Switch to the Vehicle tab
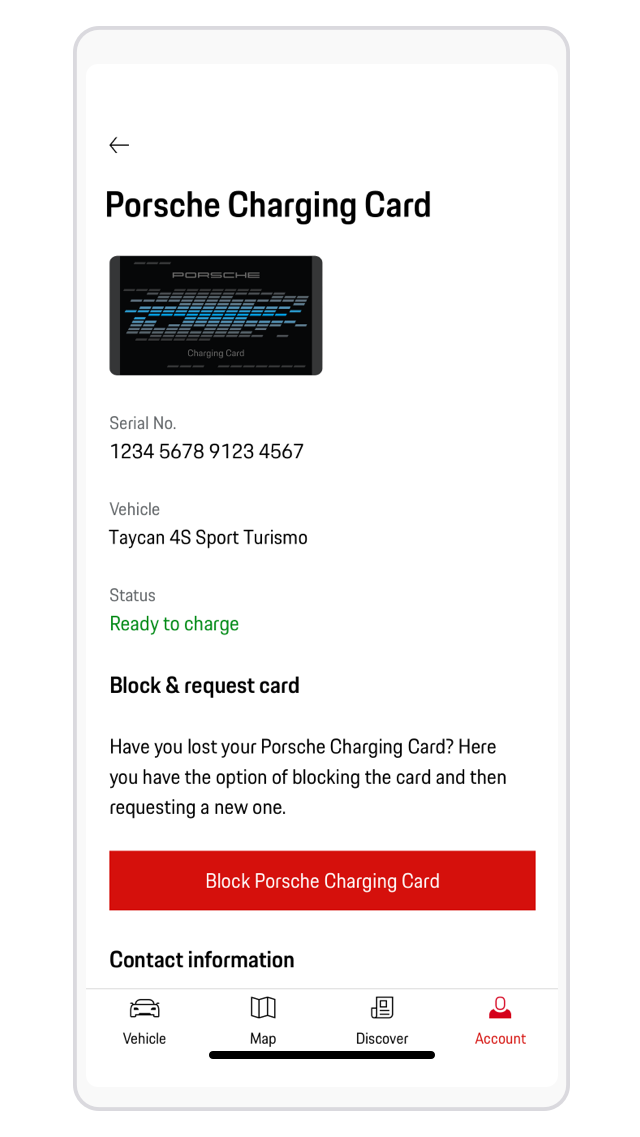This screenshot has width=640, height=1137. pyautogui.click(x=144, y=1020)
